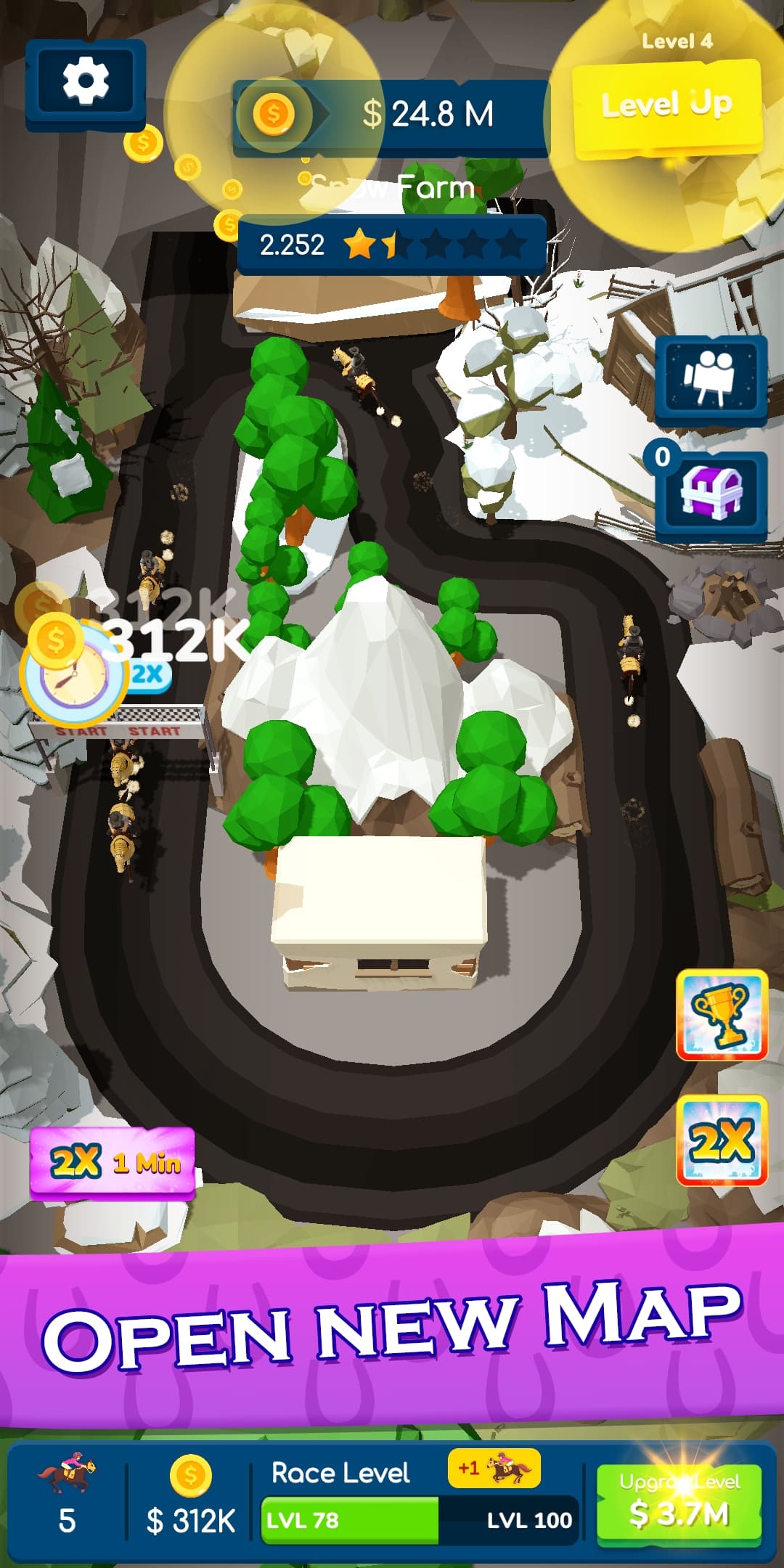Open the purple treasure chest
The width and height of the screenshot is (784, 1568).
click(711, 494)
